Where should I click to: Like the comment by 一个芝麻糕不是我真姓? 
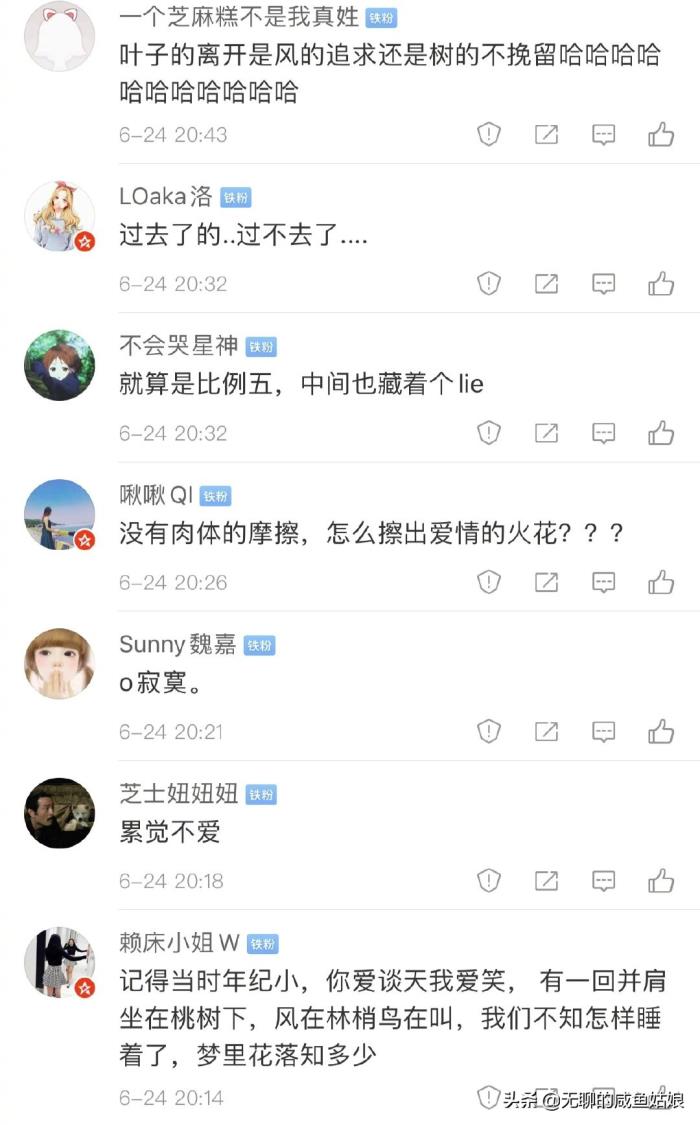(x=661, y=135)
